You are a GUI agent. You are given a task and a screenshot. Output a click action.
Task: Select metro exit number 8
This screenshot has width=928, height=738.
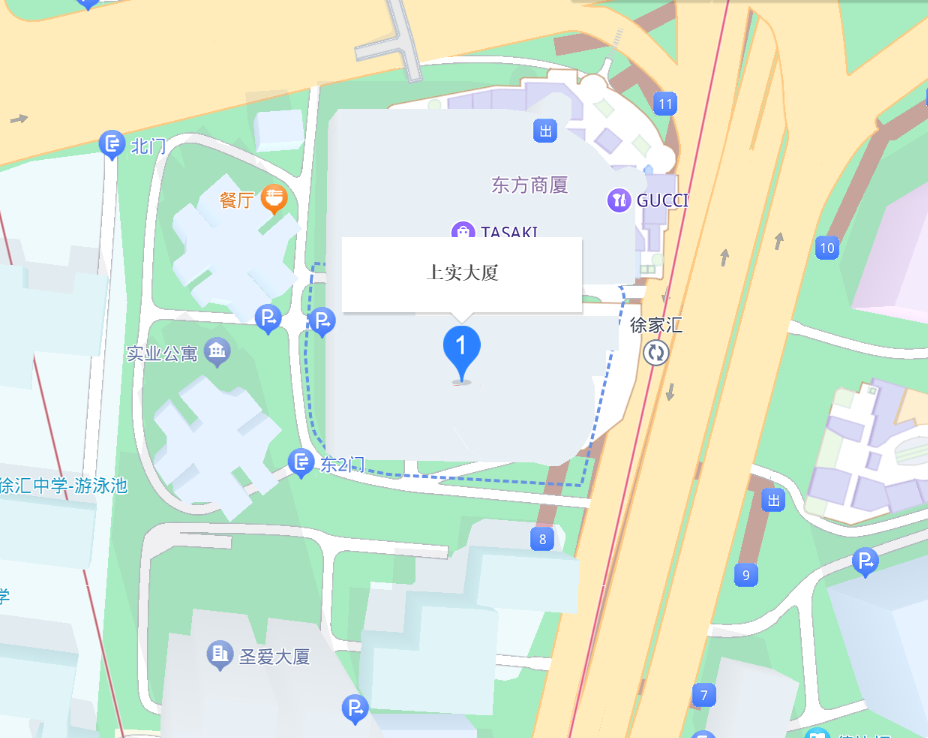click(x=542, y=540)
